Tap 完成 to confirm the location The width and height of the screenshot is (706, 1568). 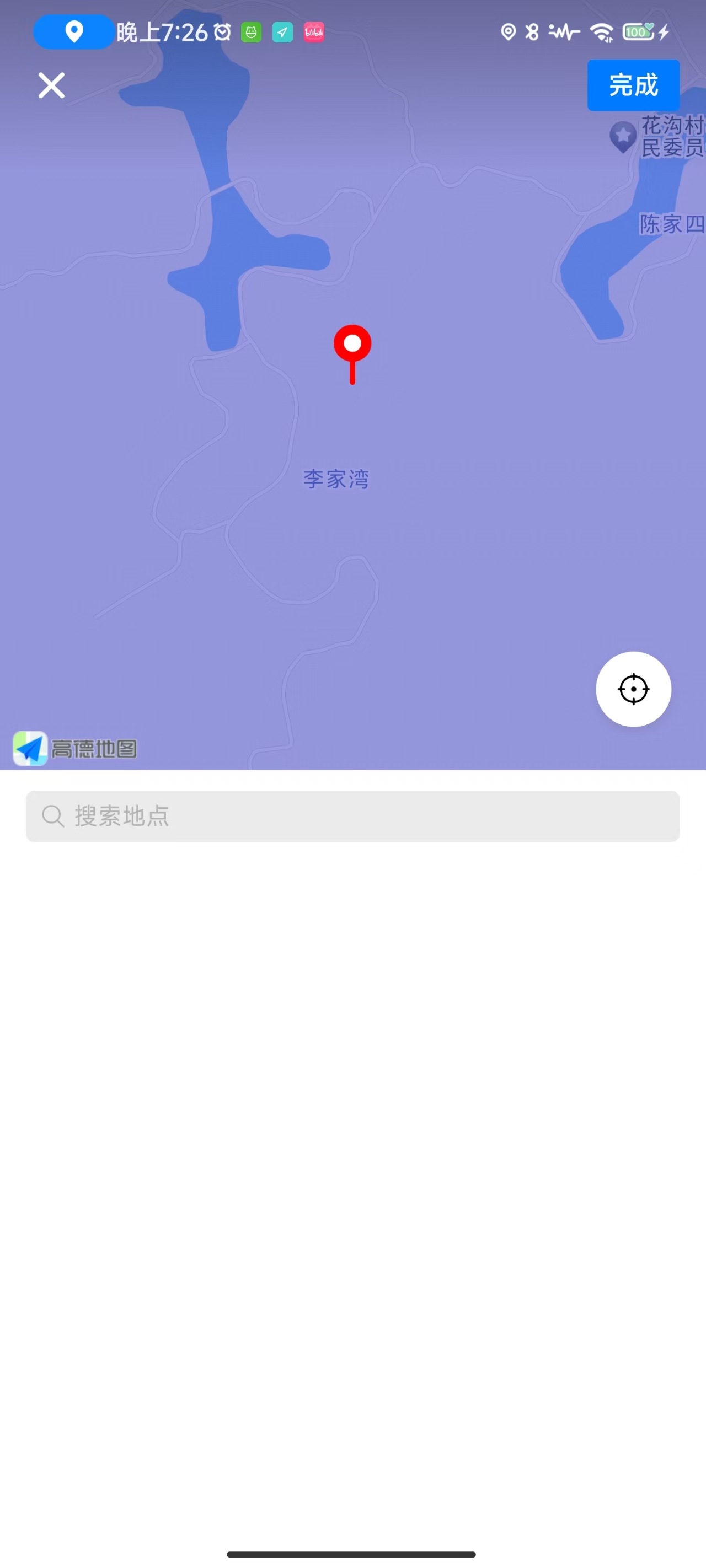pyautogui.click(x=633, y=85)
